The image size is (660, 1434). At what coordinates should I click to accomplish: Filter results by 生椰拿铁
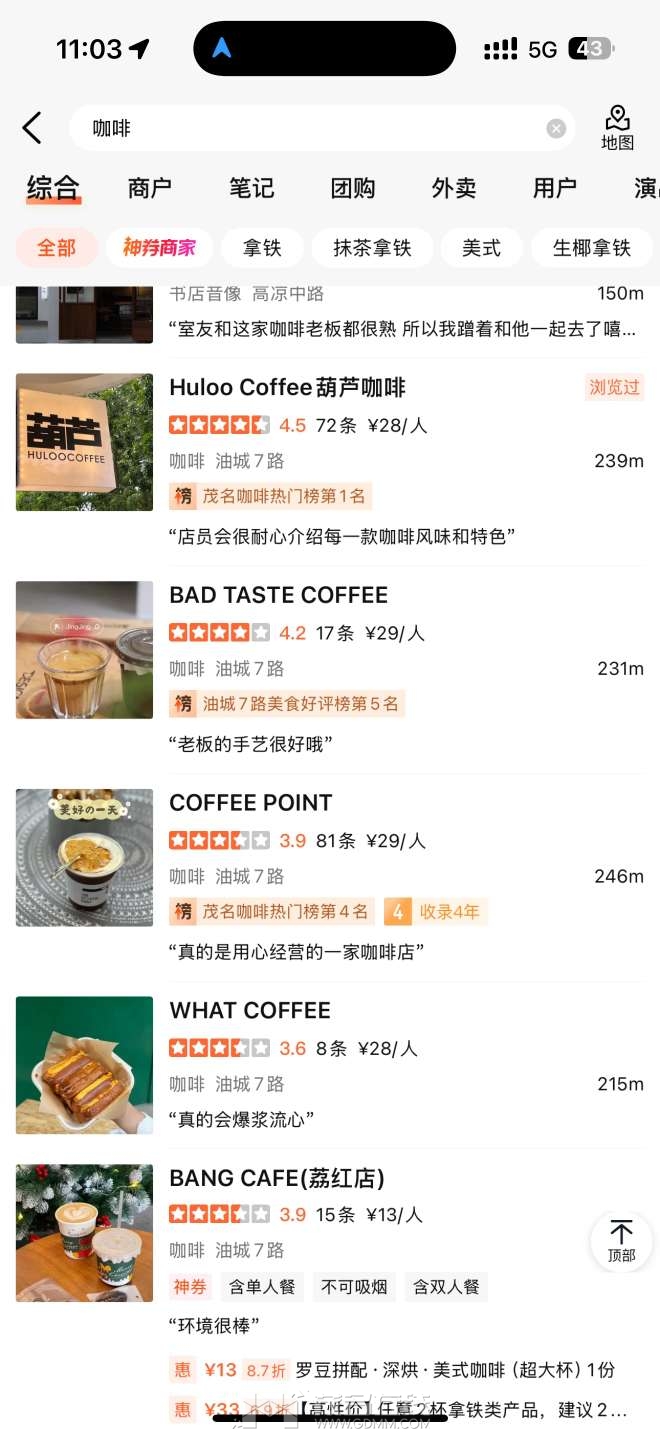coord(591,248)
